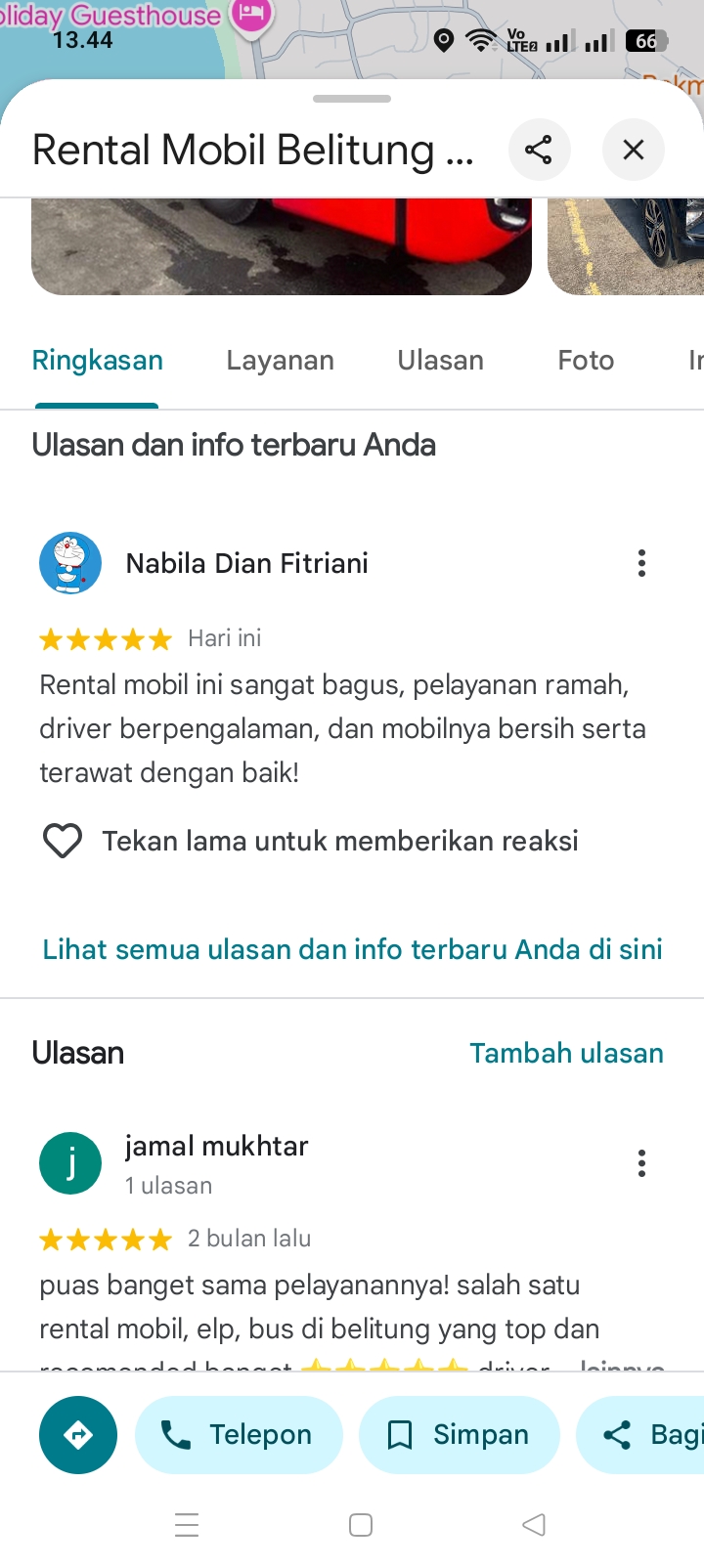Share this place via the header share icon
Image resolution: width=704 pixels, height=1568 pixels.
click(x=539, y=150)
